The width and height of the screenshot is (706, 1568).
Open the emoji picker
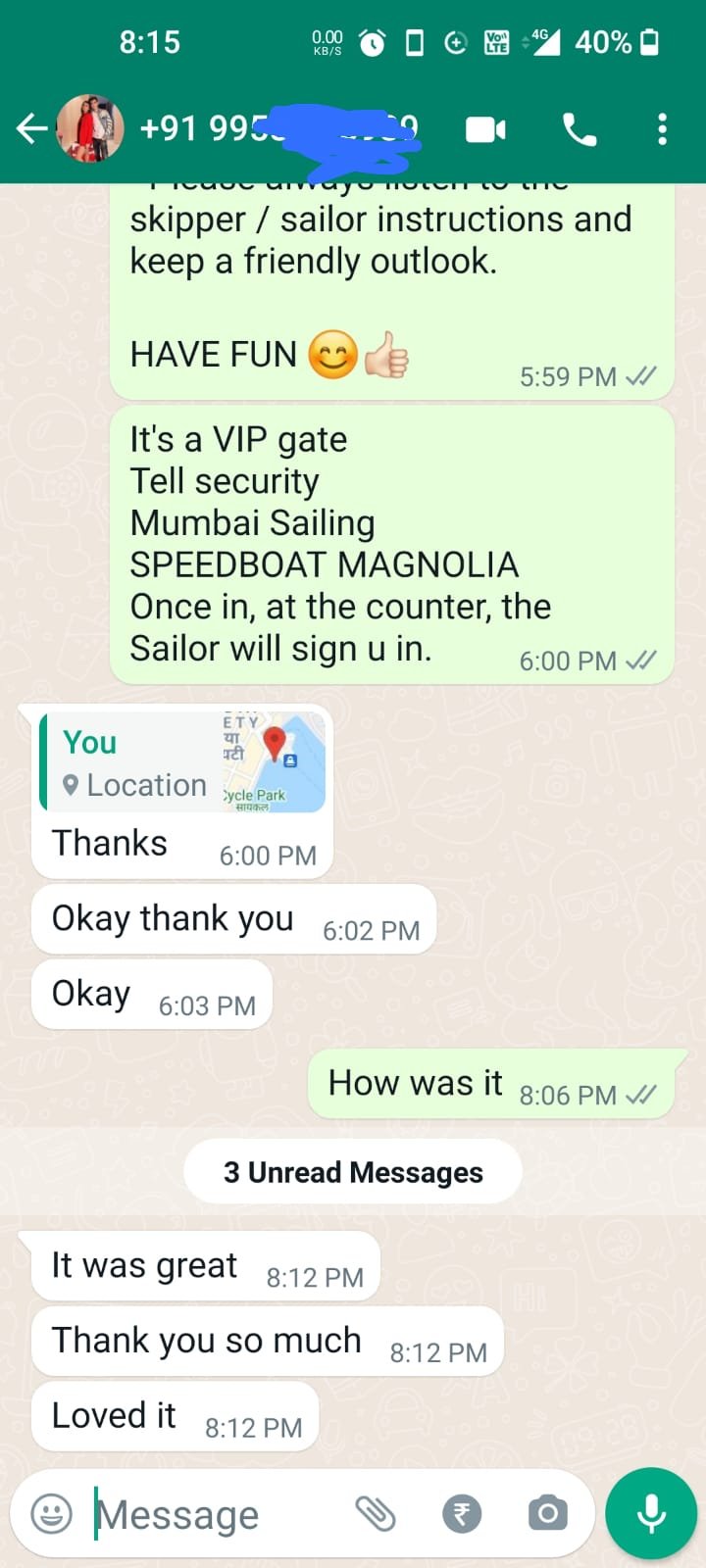pyautogui.click(x=52, y=1514)
